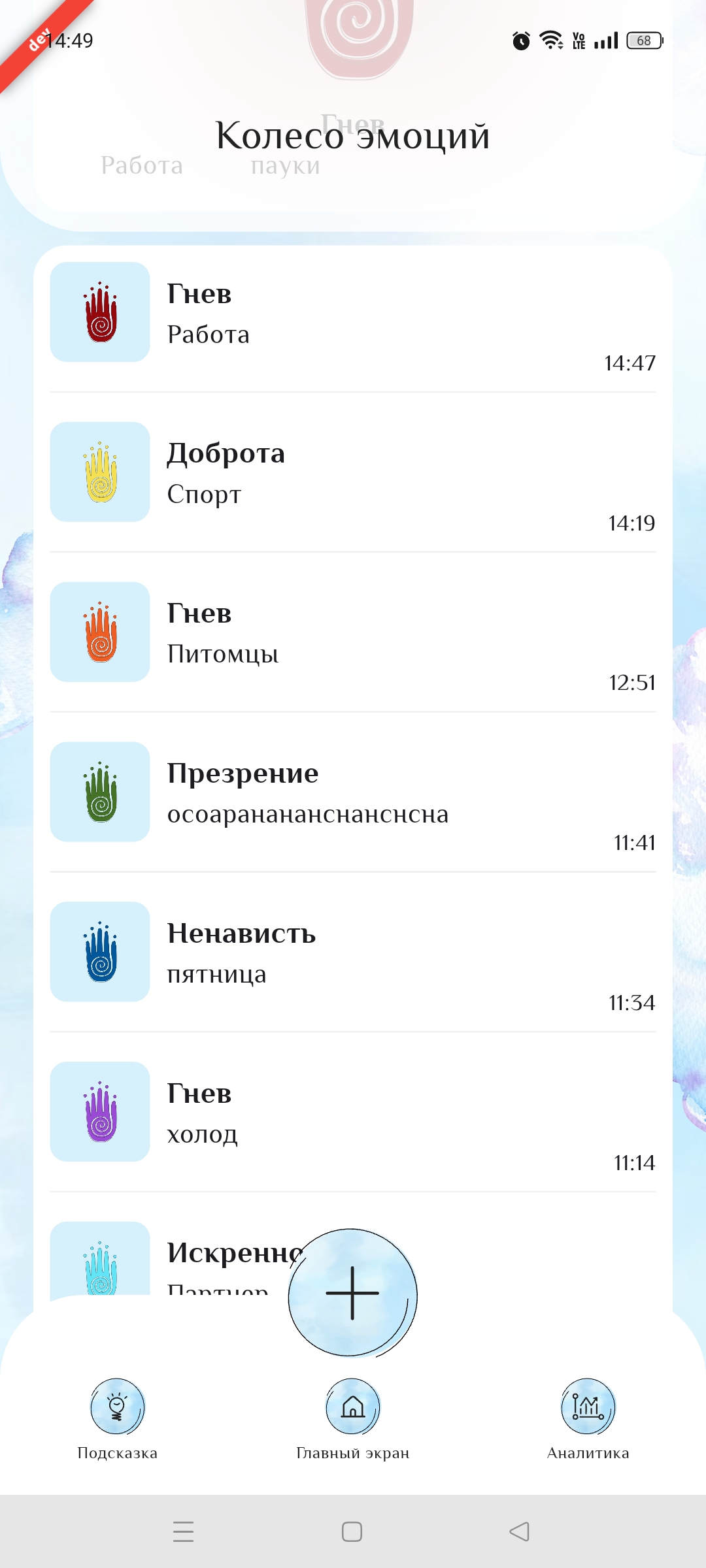
Task: Tap the system back button
Action: [x=520, y=1531]
